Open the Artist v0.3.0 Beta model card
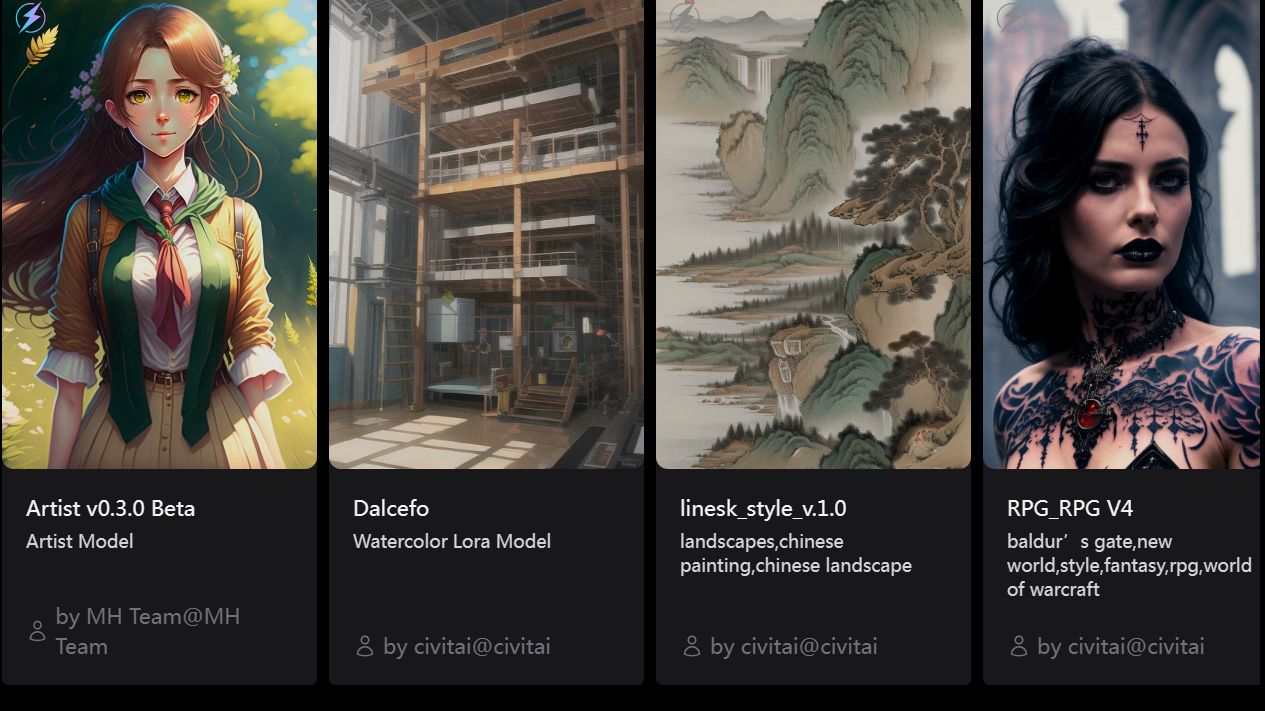Screen dimensions: 1265x711 point(159,300)
